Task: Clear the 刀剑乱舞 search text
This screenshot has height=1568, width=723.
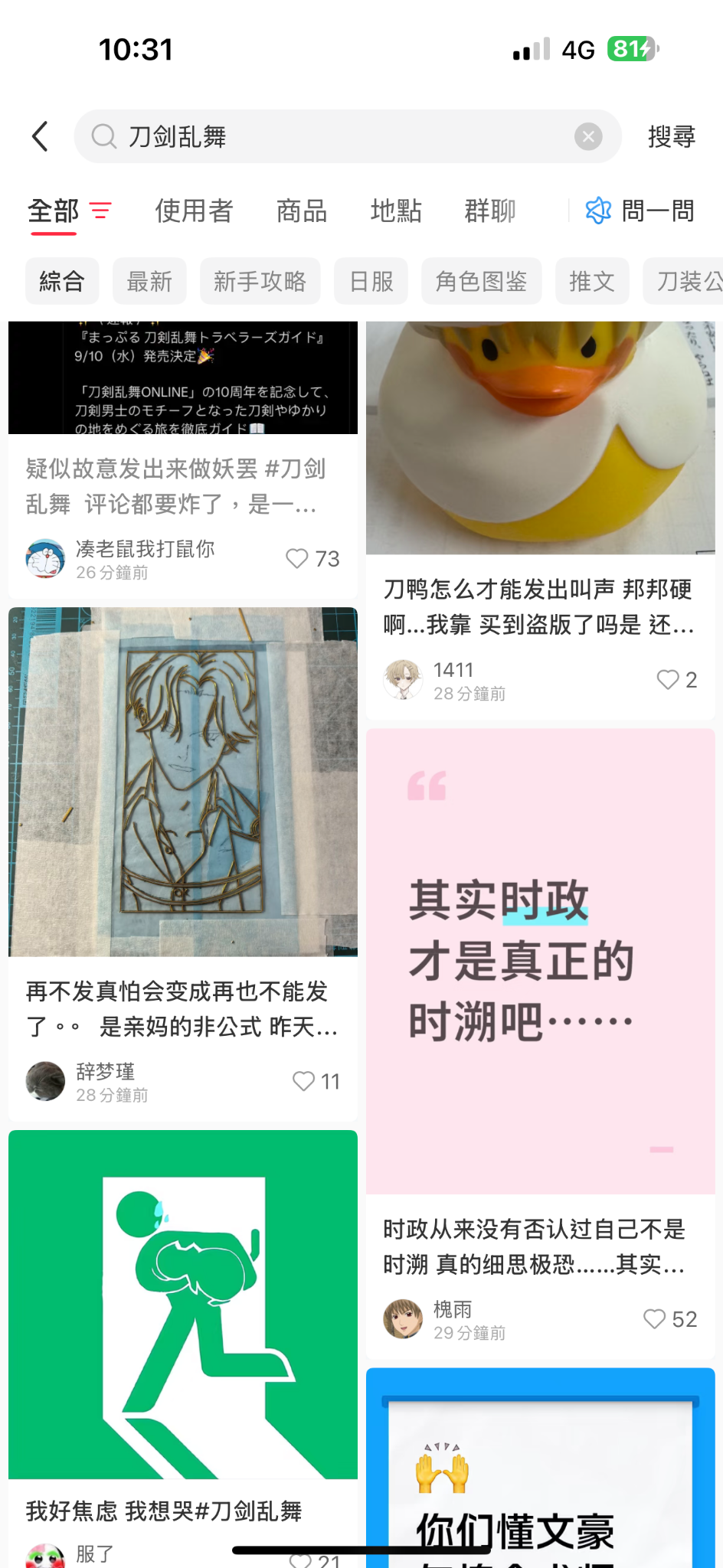Action: (x=587, y=137)
